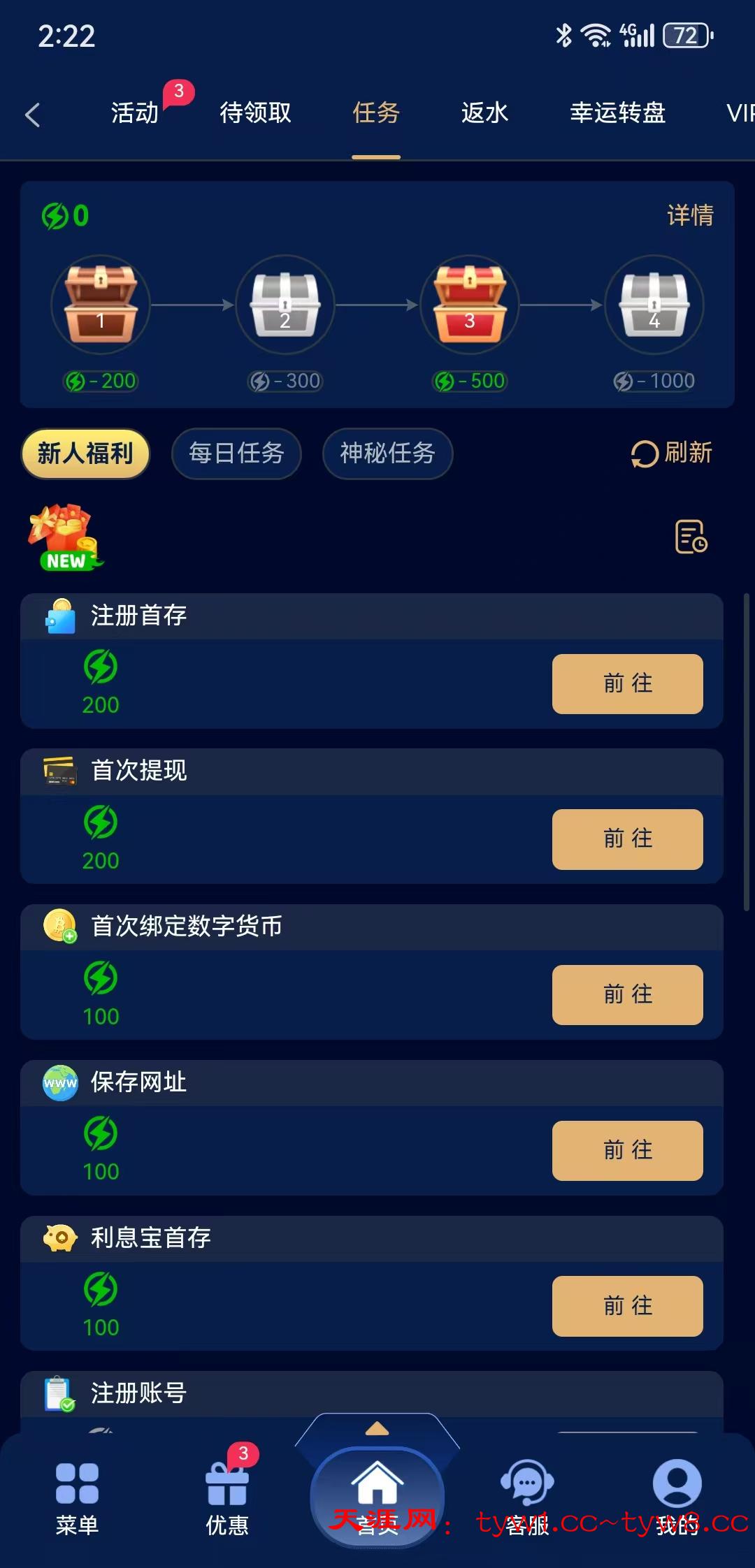Go back using the top-left arrow
Image resolution: width=755 pixels, height=1568 pixels.
pyautogui.click(x=32, y=115)
